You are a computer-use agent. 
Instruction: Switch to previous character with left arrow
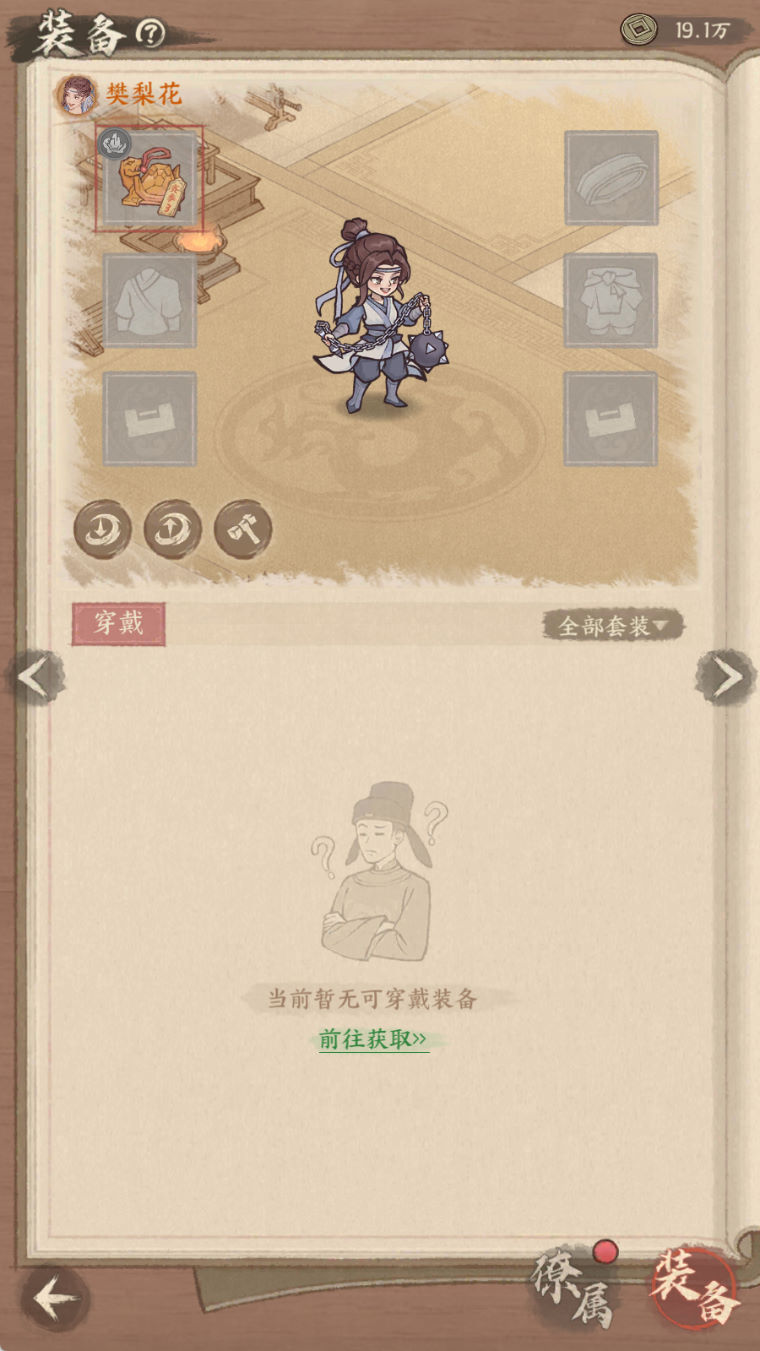click(x=36, y=678)
